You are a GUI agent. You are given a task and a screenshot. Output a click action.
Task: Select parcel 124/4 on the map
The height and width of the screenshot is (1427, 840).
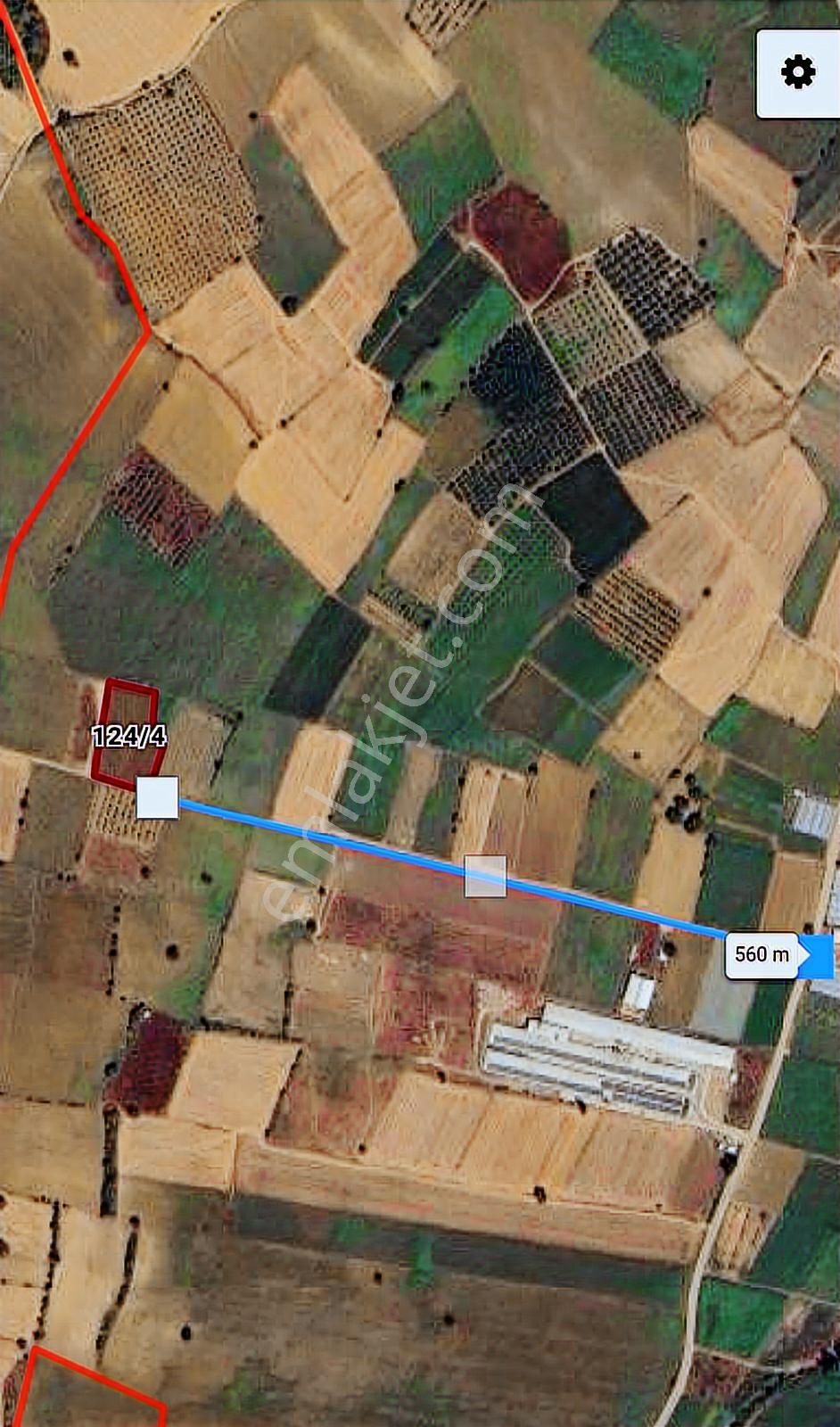pos(128,735)
